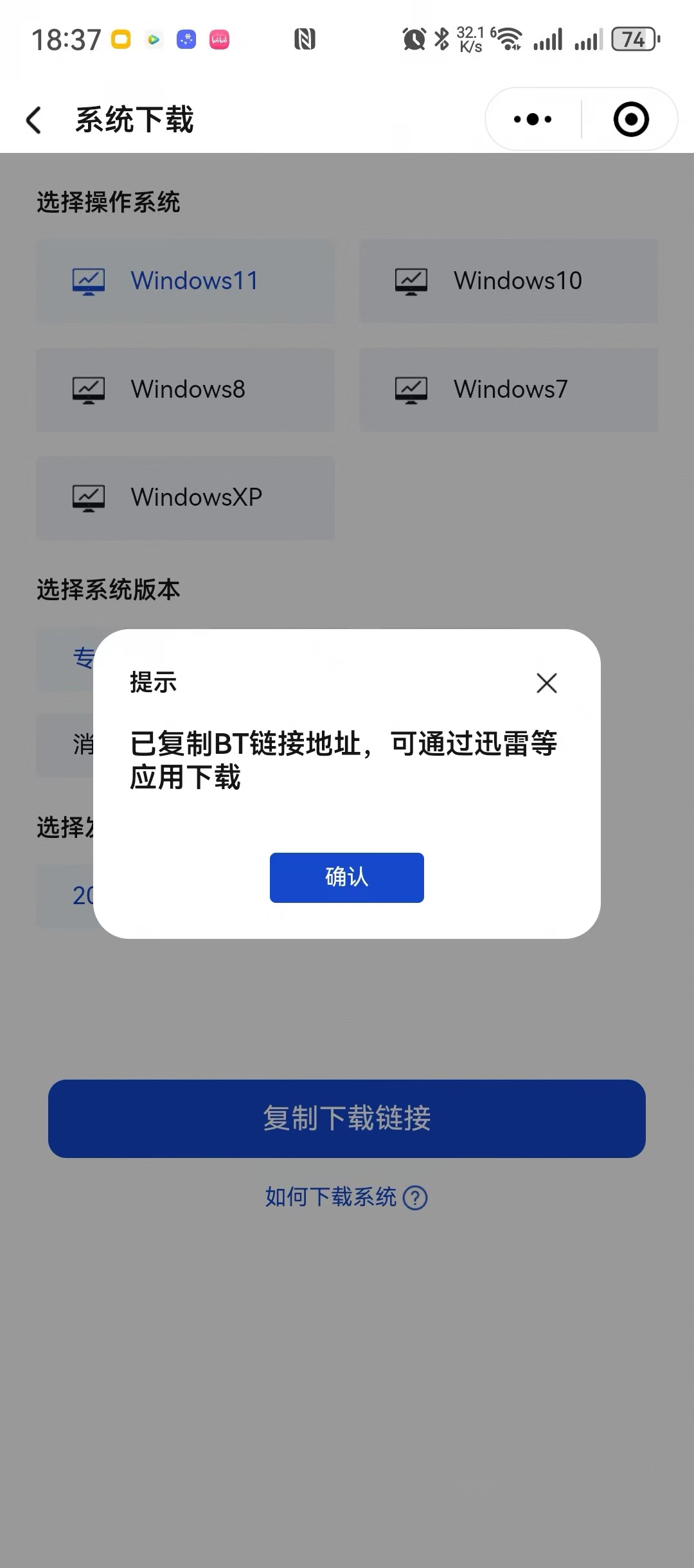Click the monitor icon beside Windows10
Screen dimensions: 694x1568
[x=412, y=281]
